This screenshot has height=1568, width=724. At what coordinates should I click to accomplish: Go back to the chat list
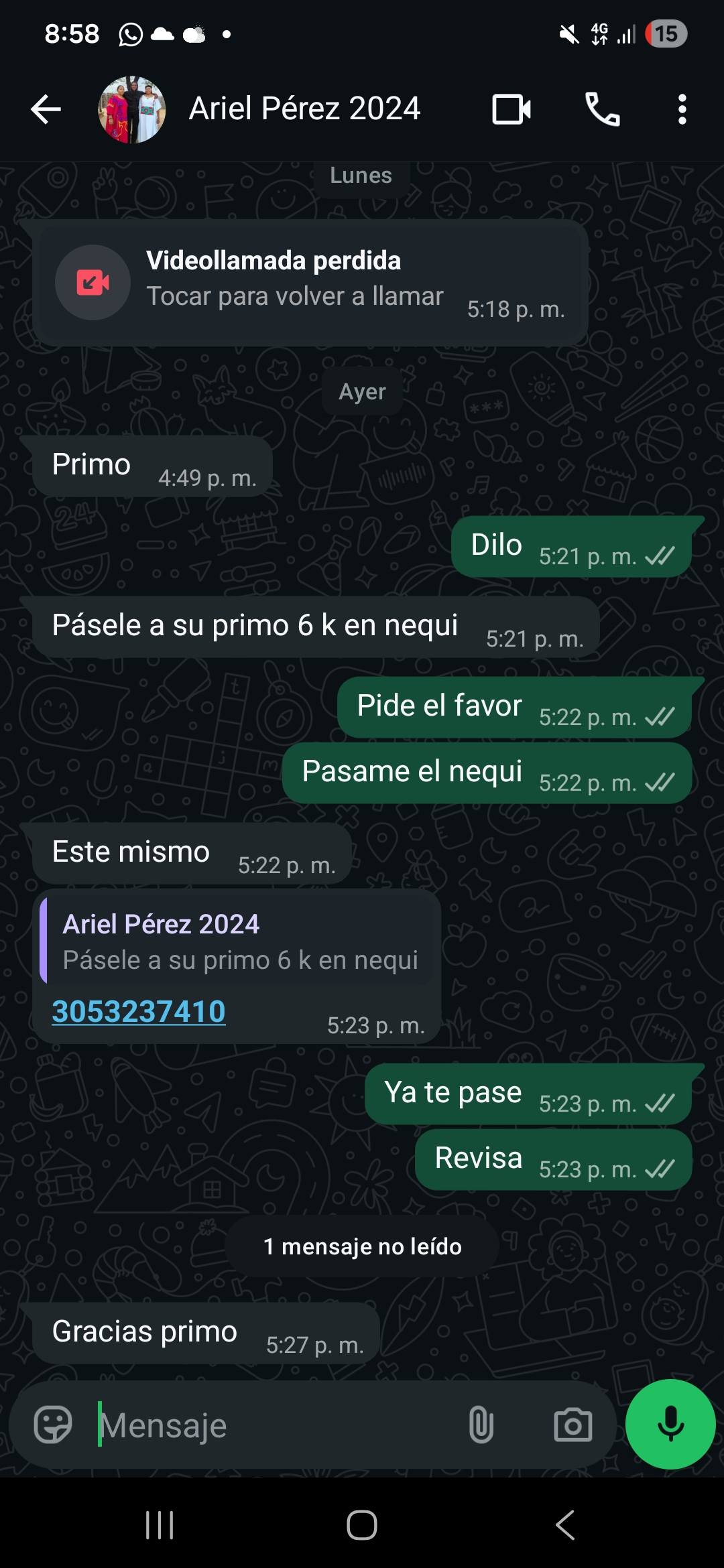point(46,109)
